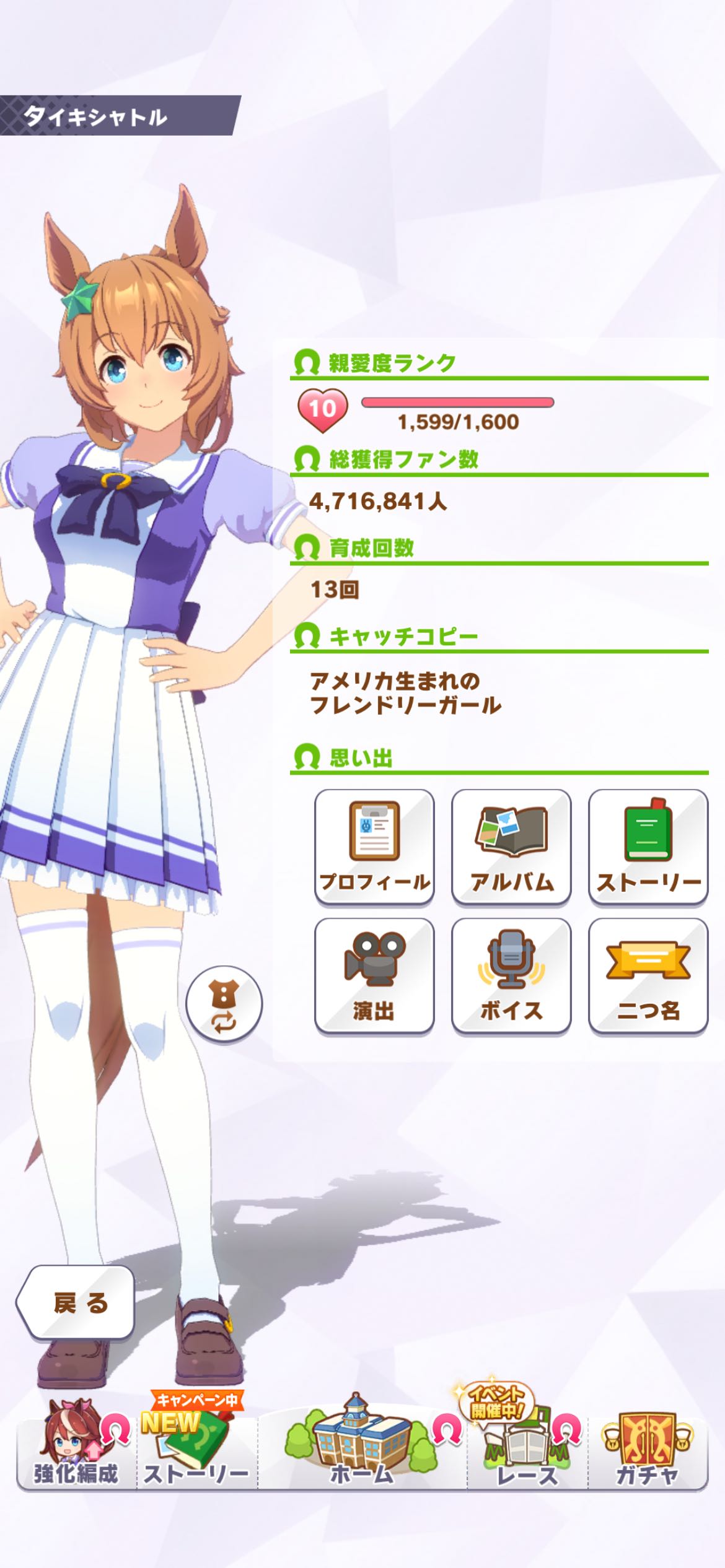The image size is (725, 1568).
Task: Tap the outfit change icon
Action: (224, 1003)
